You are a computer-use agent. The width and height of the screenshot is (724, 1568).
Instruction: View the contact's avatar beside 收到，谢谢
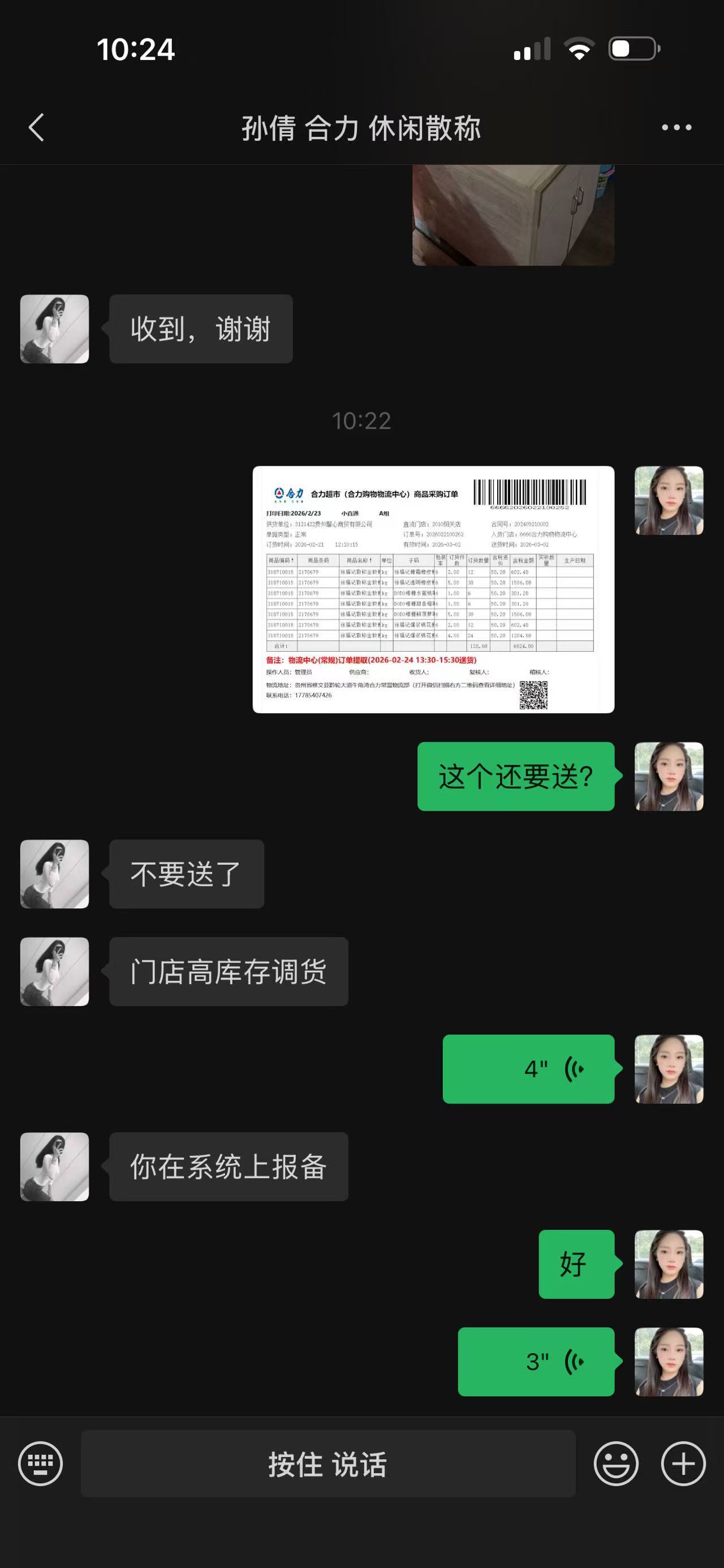55,330
